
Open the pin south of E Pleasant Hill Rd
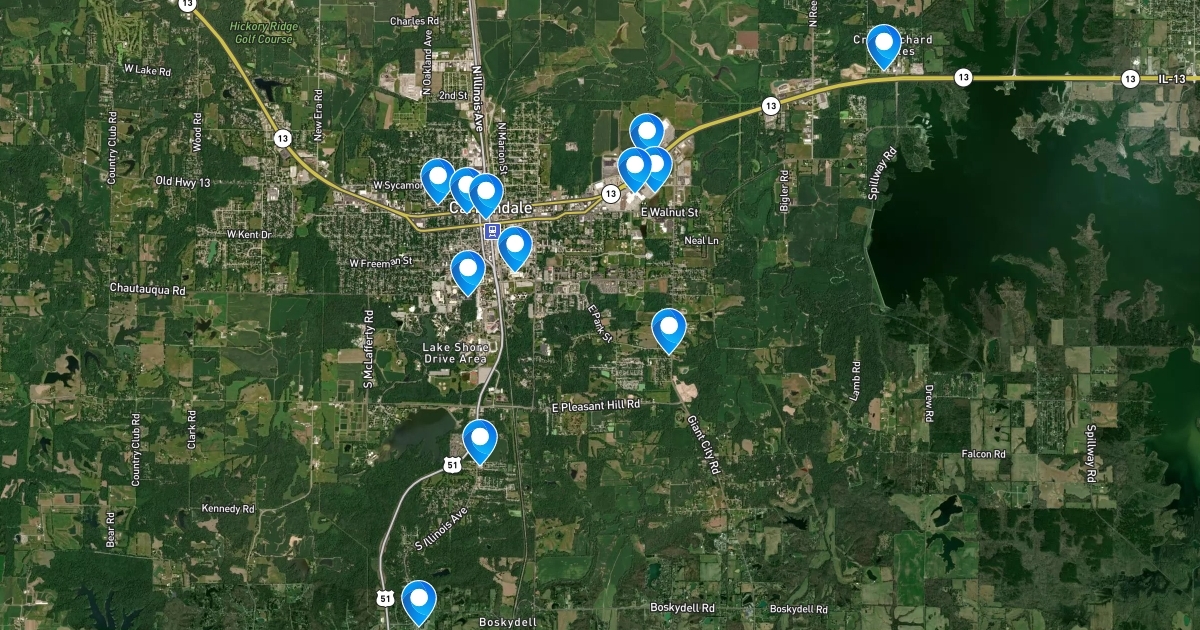click(x=480, y=437)
